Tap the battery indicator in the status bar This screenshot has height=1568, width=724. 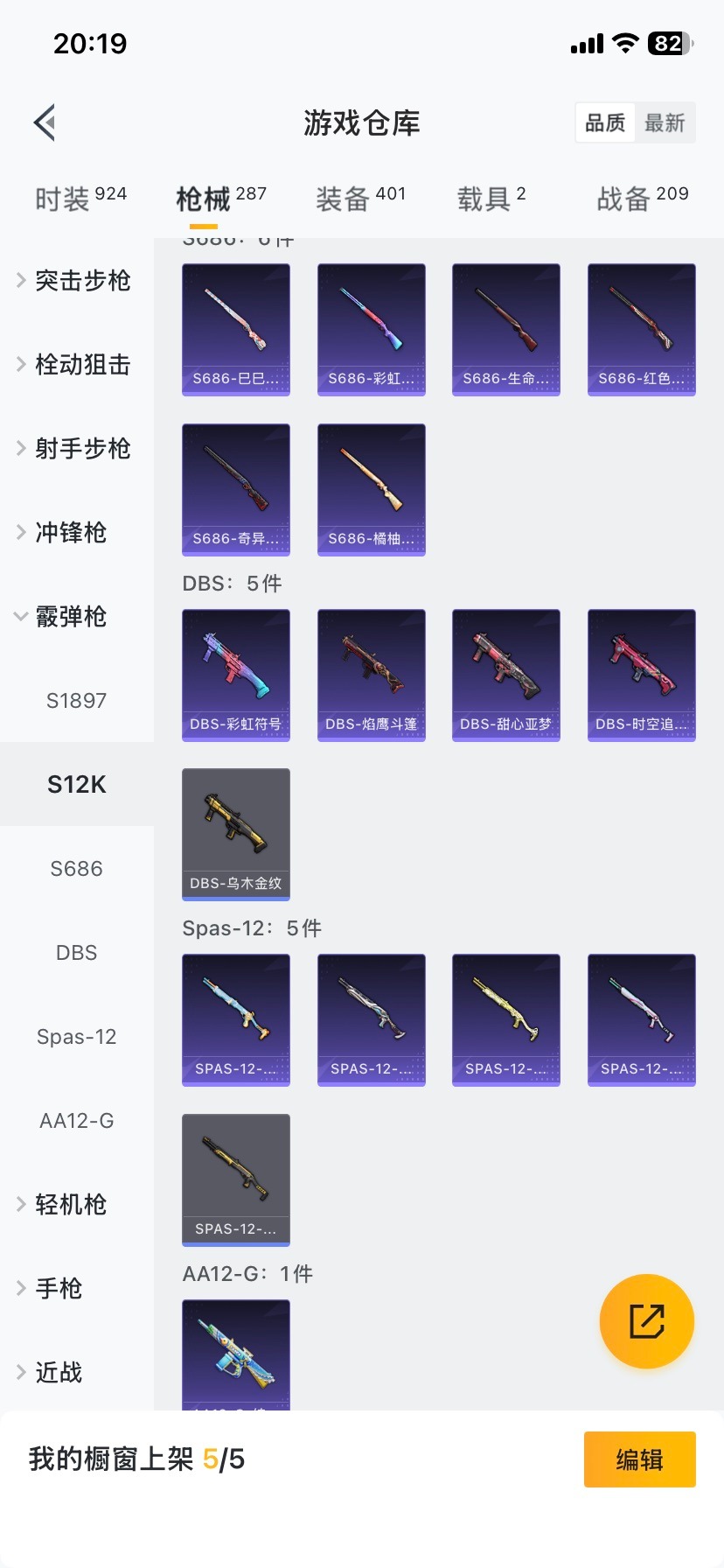668,43
